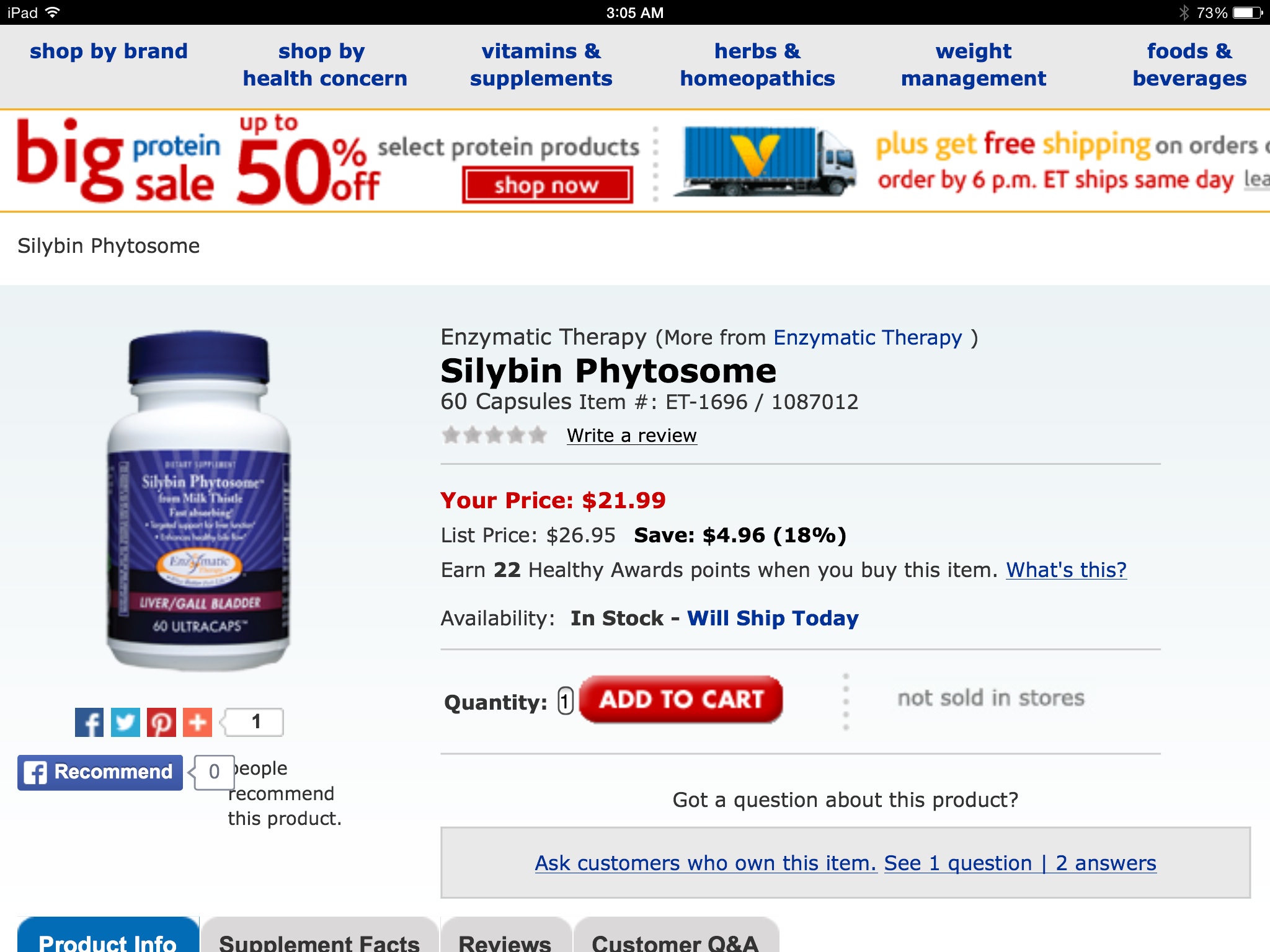Switch to Customer Q&A tab
Viewport: 1270px width, 952px height.
pyautogui.click(x=675, y=941)
